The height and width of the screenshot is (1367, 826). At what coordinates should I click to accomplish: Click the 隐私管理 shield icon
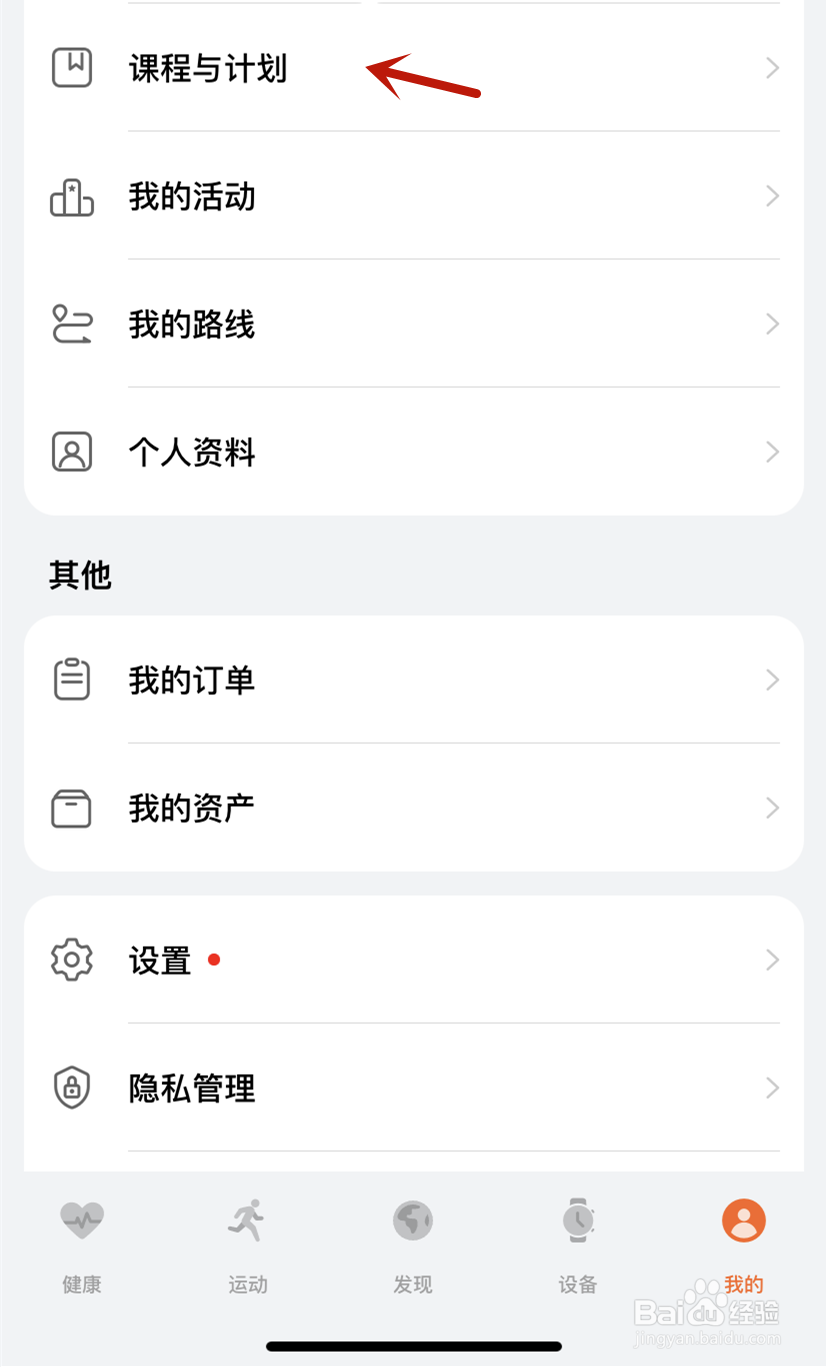[71, 1088]
